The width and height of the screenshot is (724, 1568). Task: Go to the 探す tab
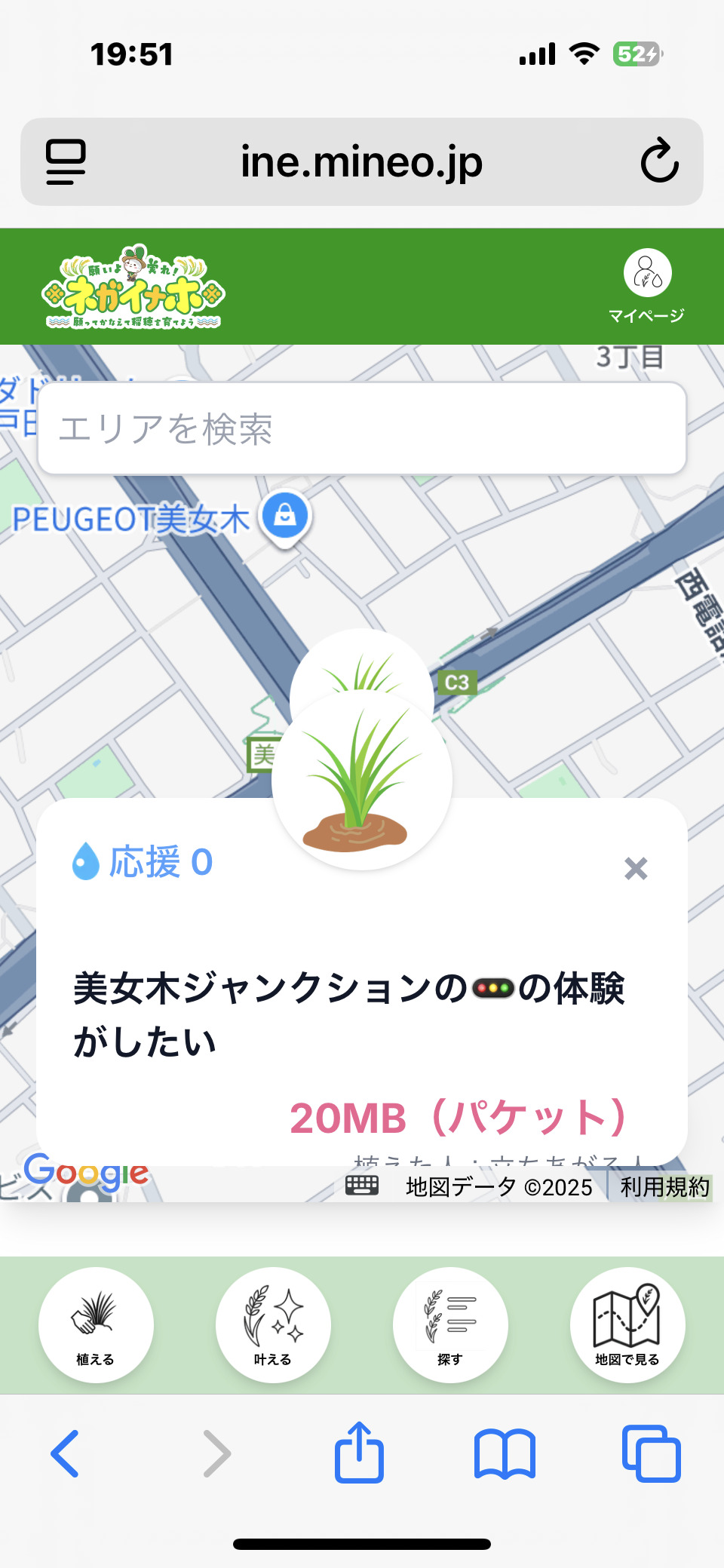click(x=450, y=1325)
